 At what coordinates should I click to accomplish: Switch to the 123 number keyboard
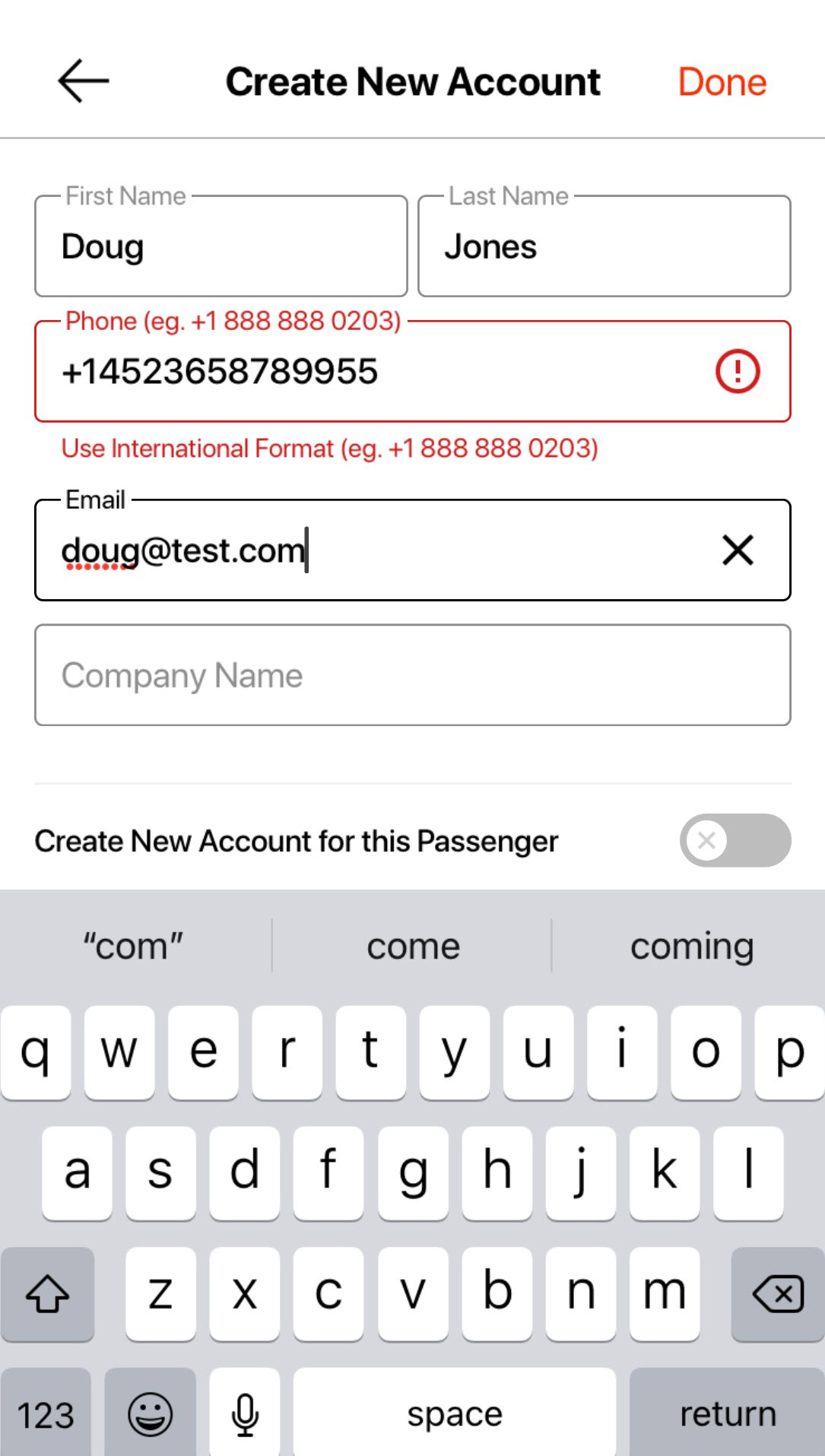click(x=46, y=1414)
